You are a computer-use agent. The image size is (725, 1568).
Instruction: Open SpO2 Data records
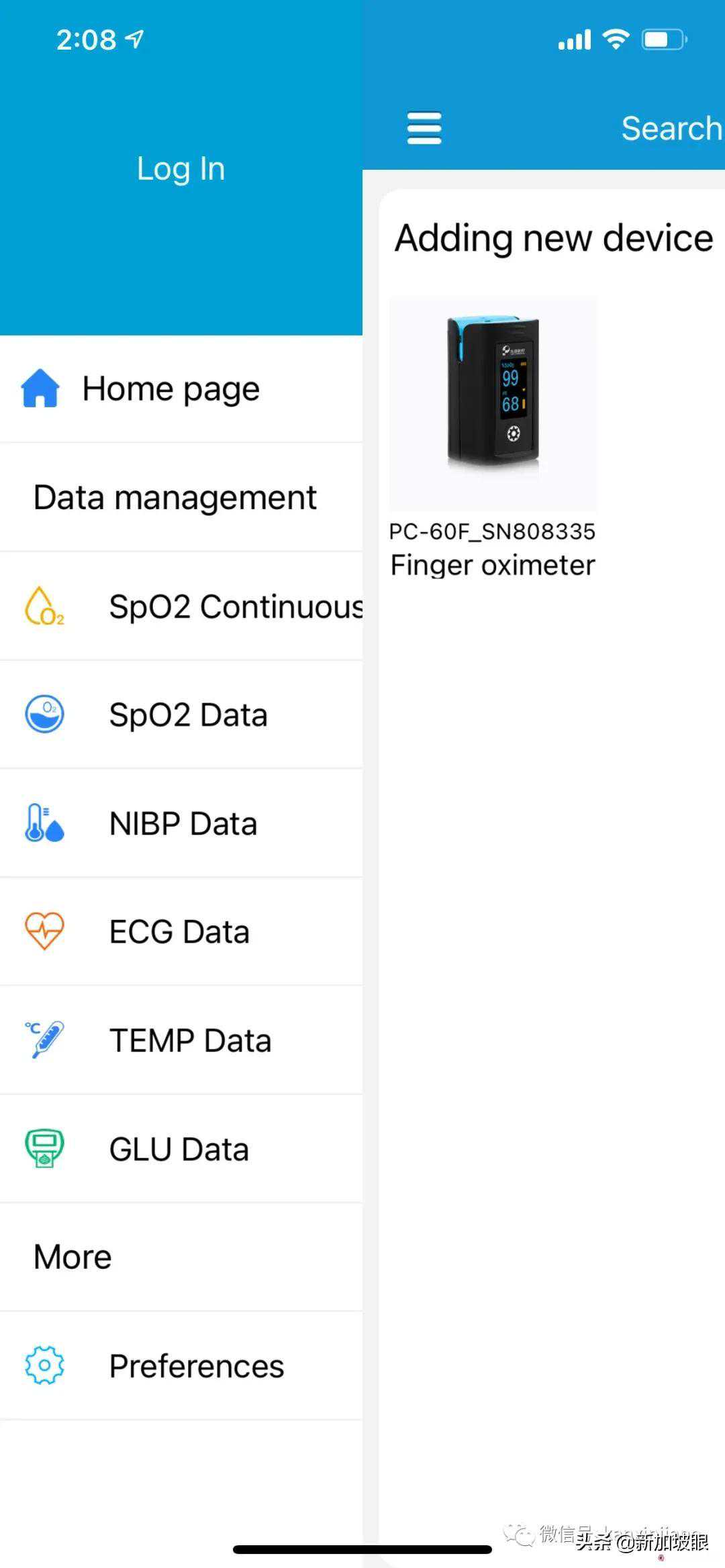pos(188,715)
